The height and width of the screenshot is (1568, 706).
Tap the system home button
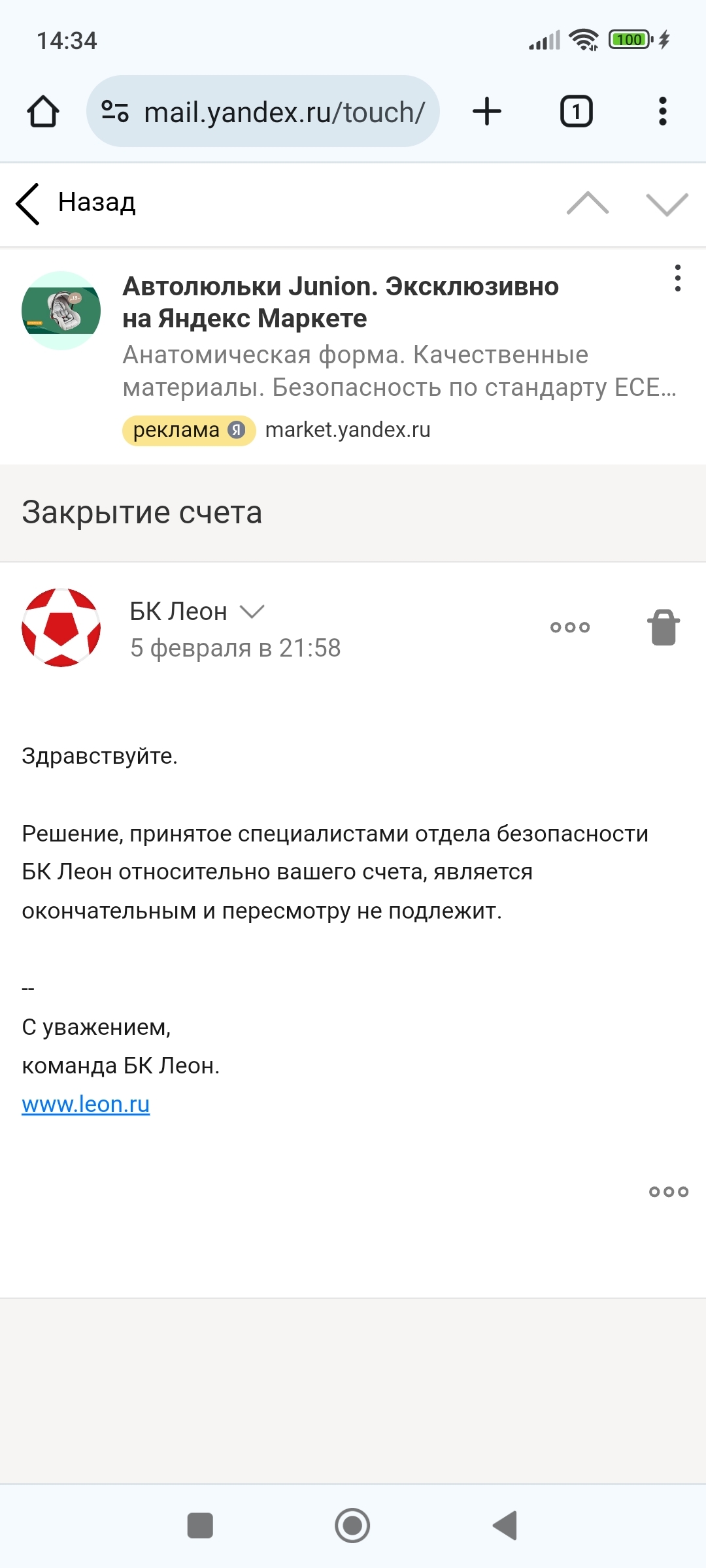(352, 1526)
